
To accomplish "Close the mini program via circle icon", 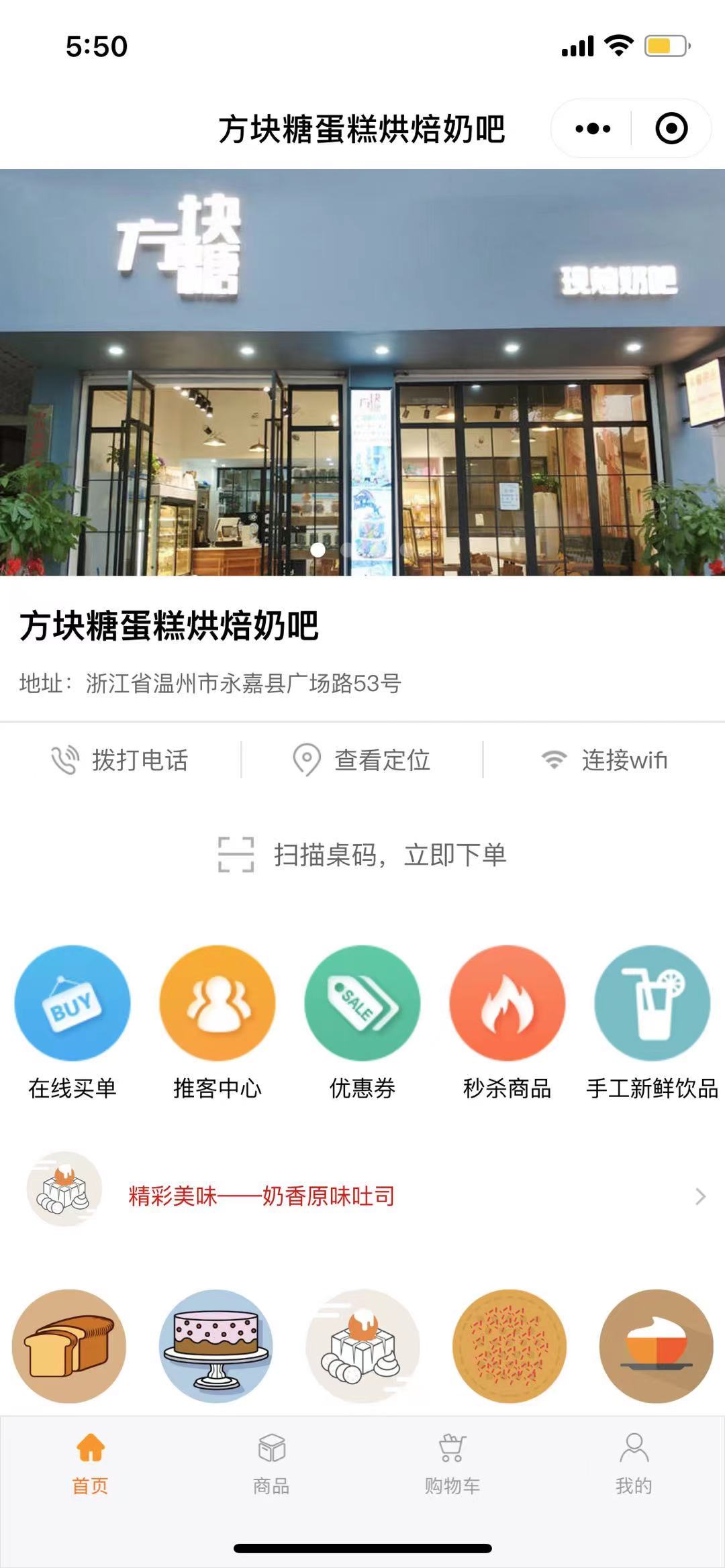I will pyautogui.click(x=671, y=128).
